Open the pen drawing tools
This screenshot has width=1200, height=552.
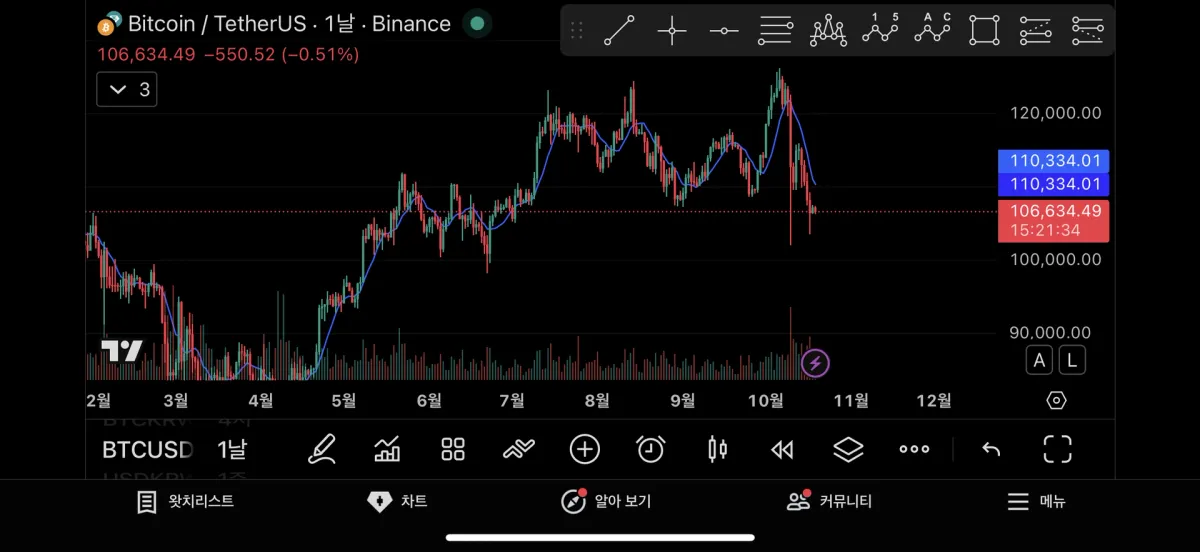[321, 450]
